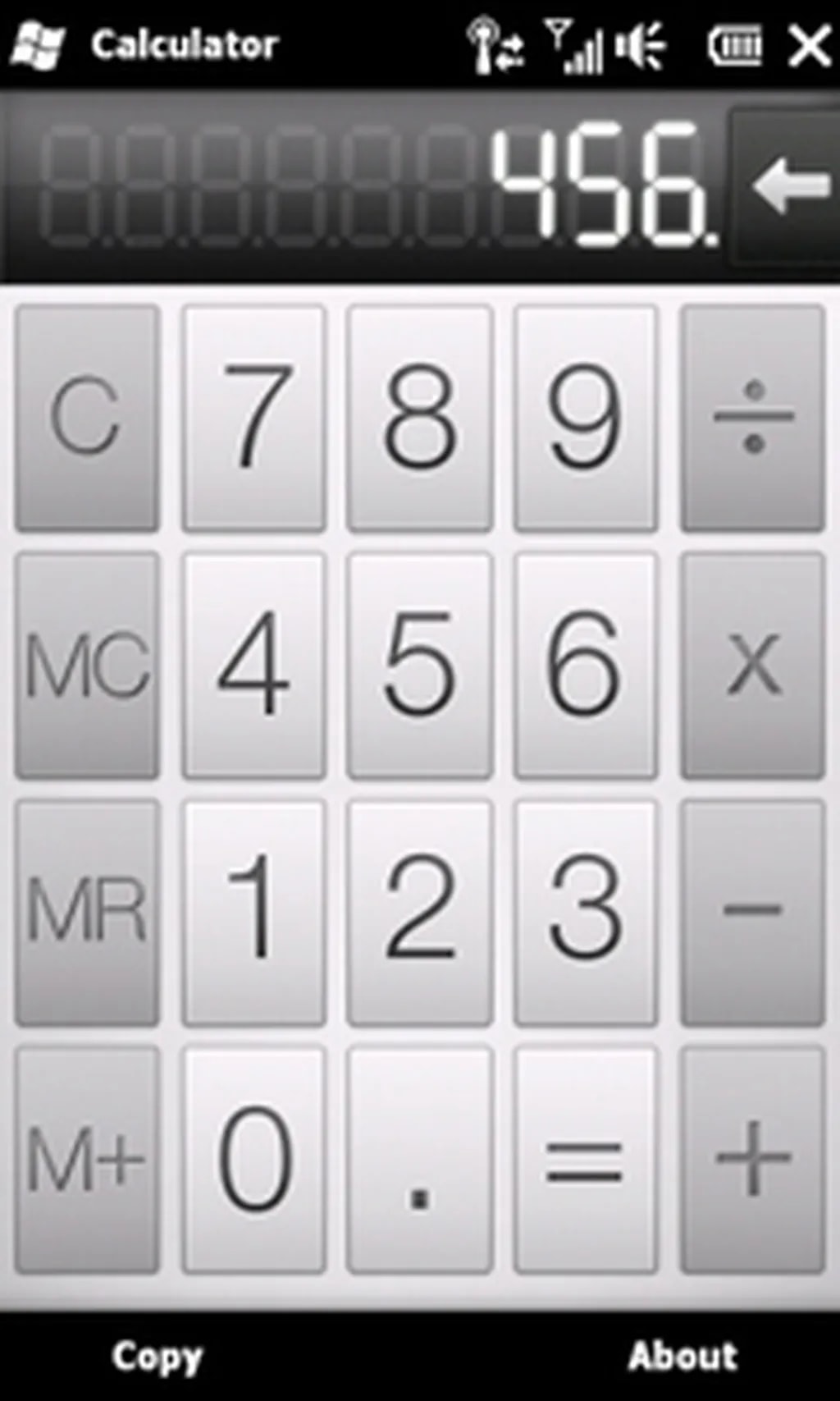Insert a decimal point
This screenshot has width=840, height=1401.
click(420, 1158)
